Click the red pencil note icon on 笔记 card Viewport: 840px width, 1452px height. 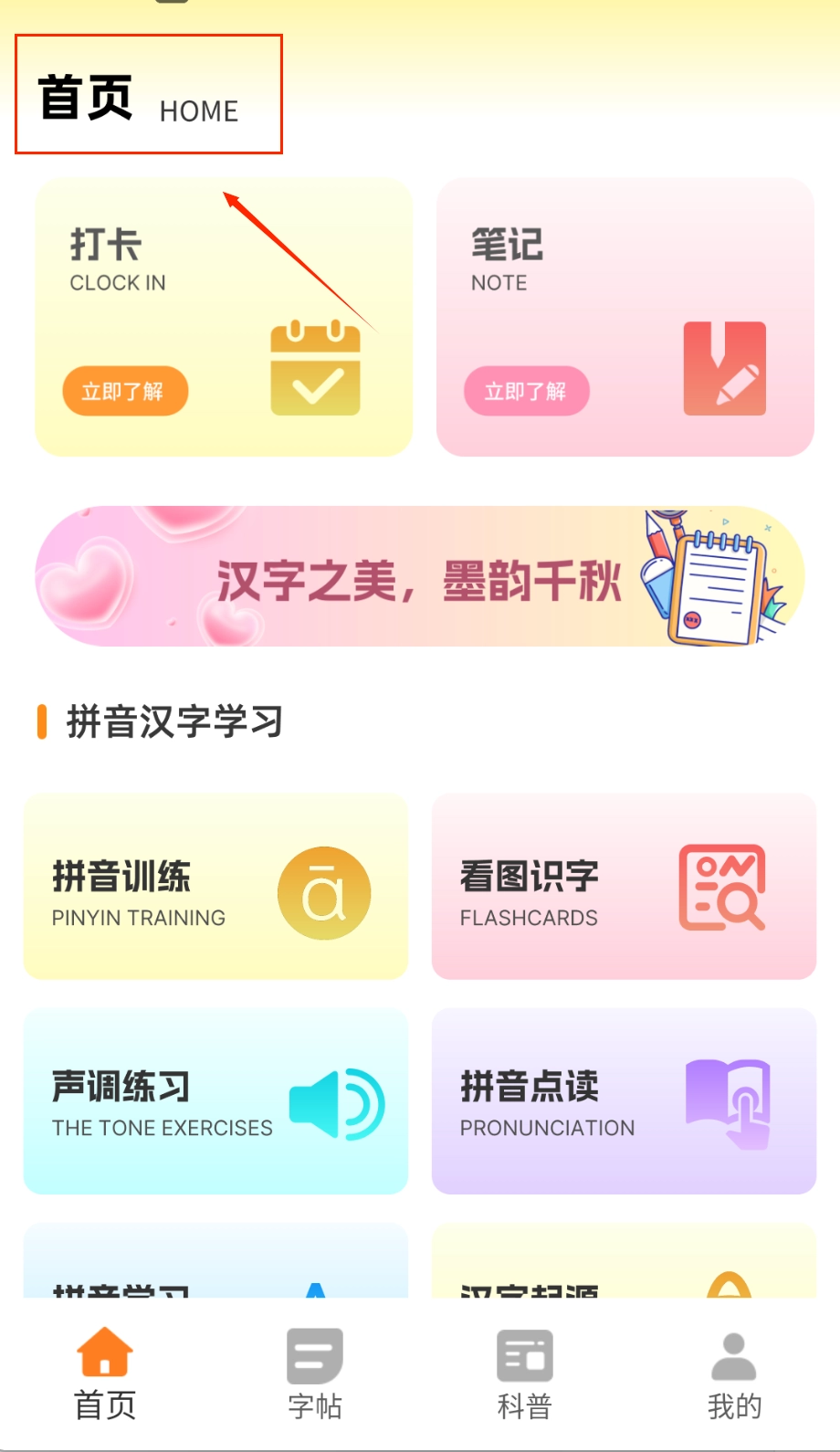pyautogui.click(x=725, y=367)
